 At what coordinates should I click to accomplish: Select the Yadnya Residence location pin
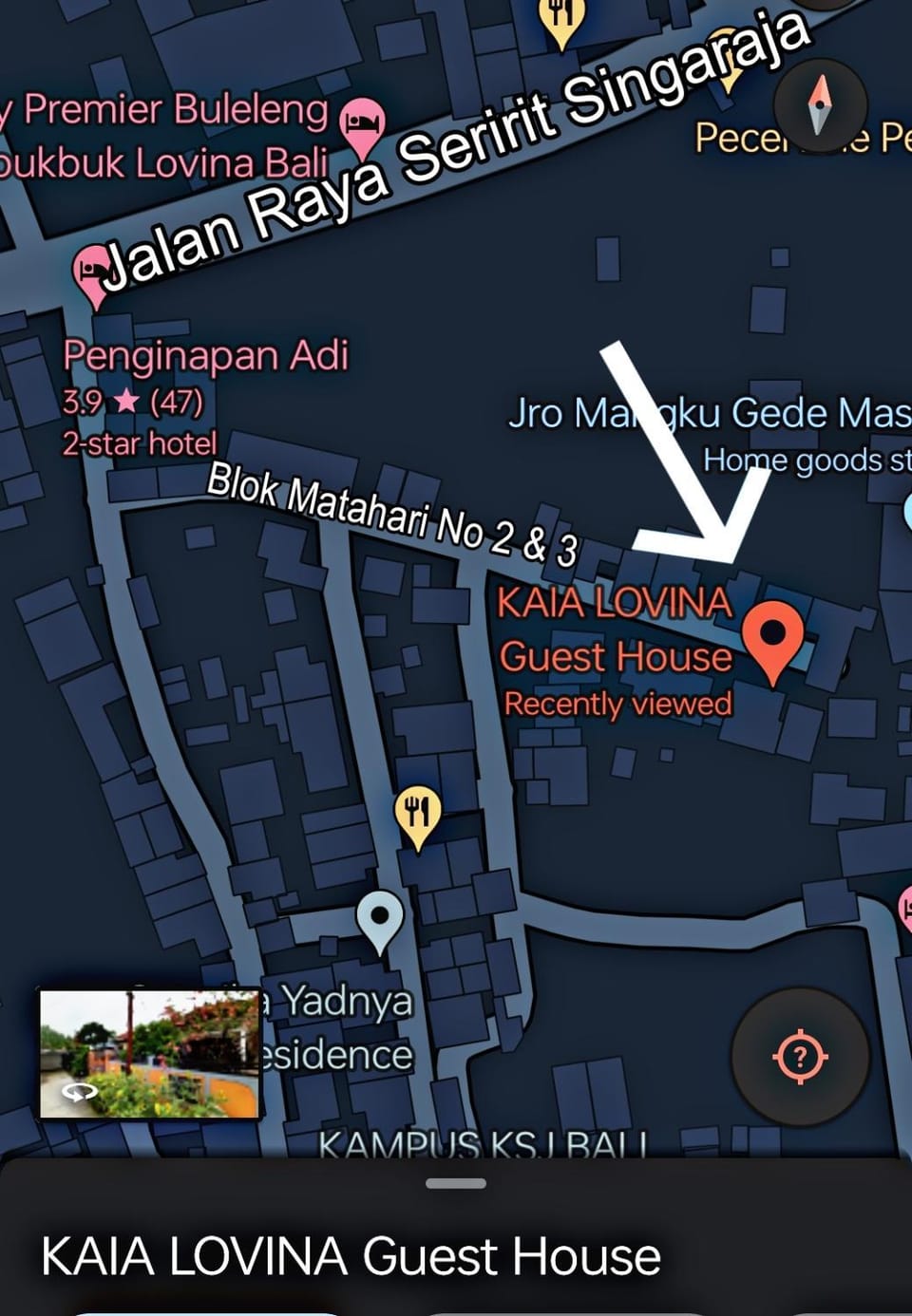click(x=380, y=920)
